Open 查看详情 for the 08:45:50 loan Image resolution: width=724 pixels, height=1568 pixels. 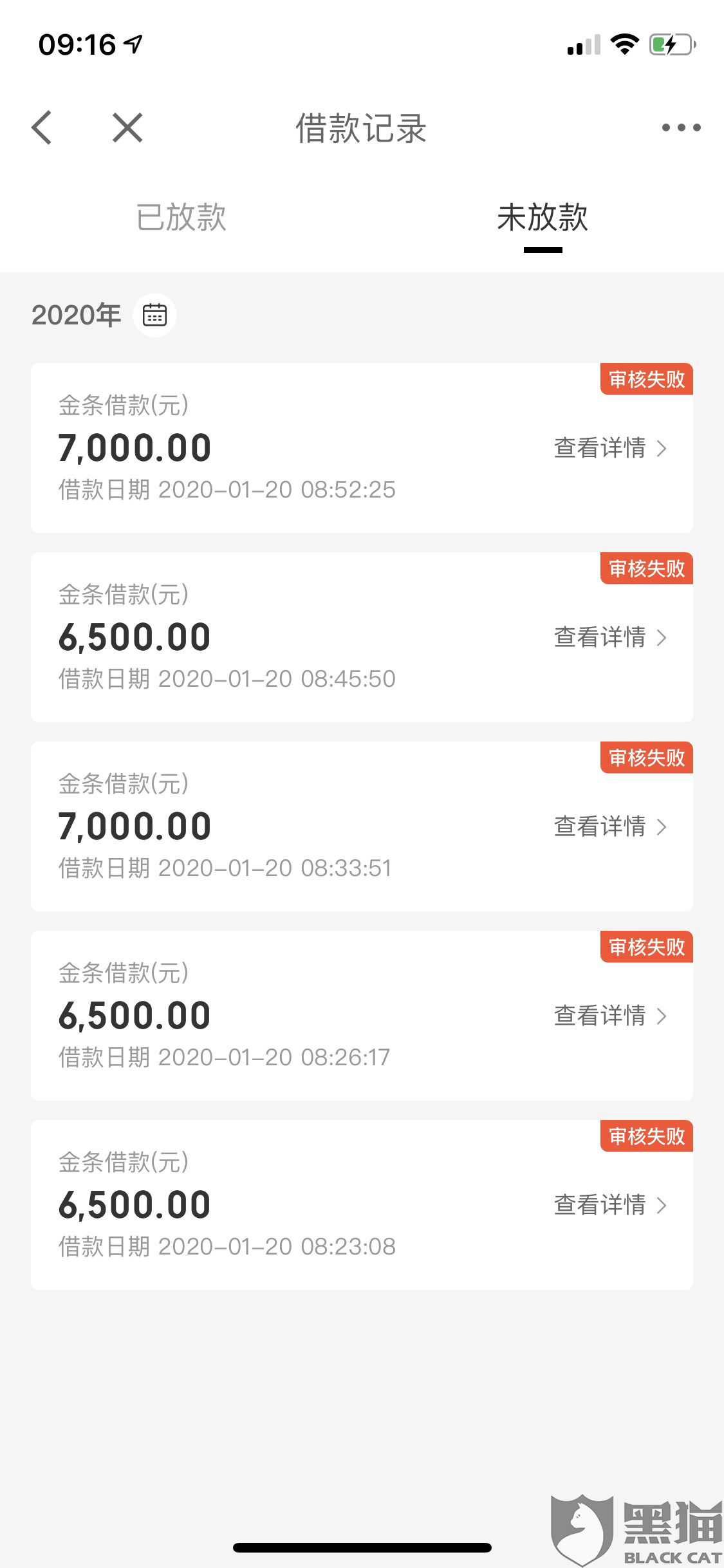tap(609, 637)
